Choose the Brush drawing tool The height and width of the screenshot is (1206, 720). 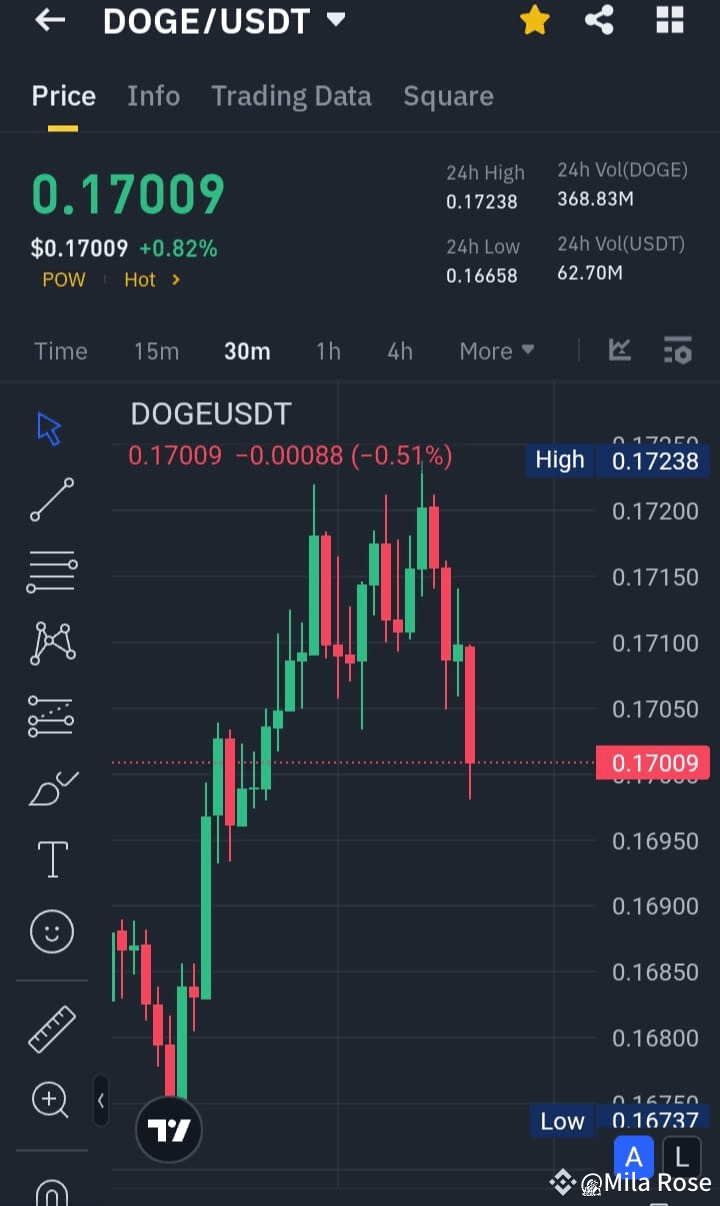coord(51,787)
